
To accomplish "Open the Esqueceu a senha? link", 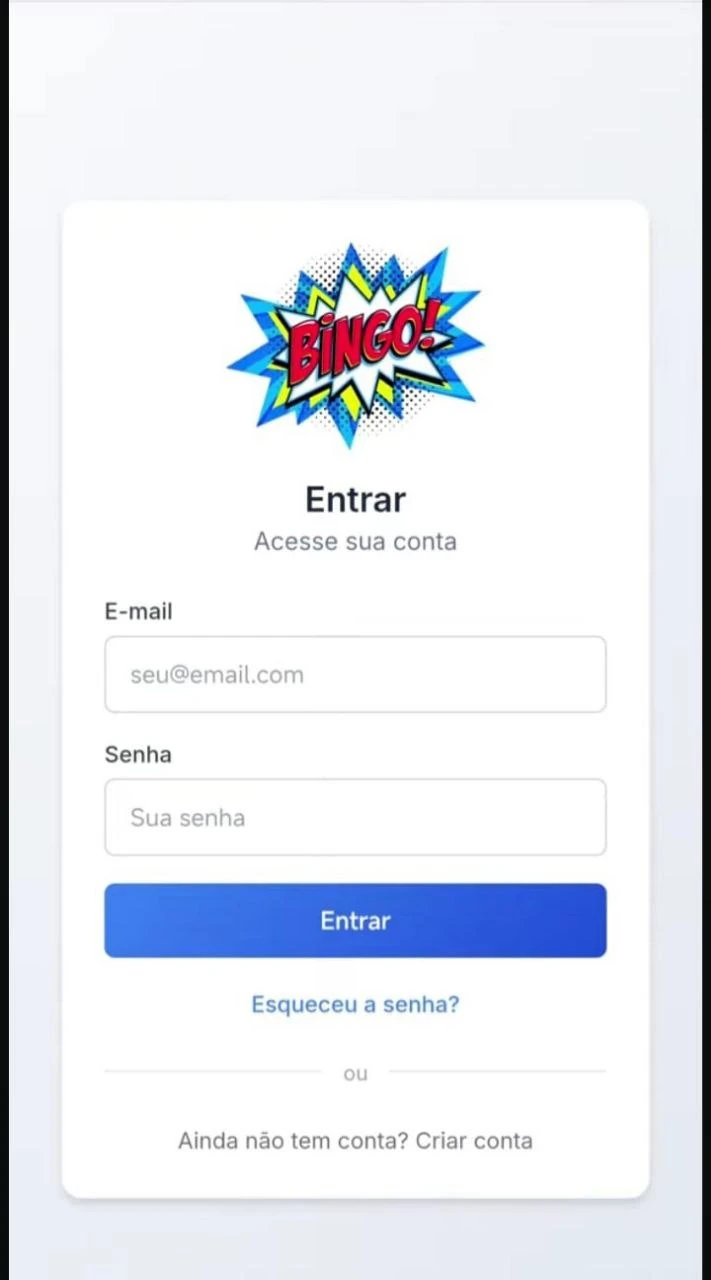I will pyautogui.click(x=355, y=1004).
